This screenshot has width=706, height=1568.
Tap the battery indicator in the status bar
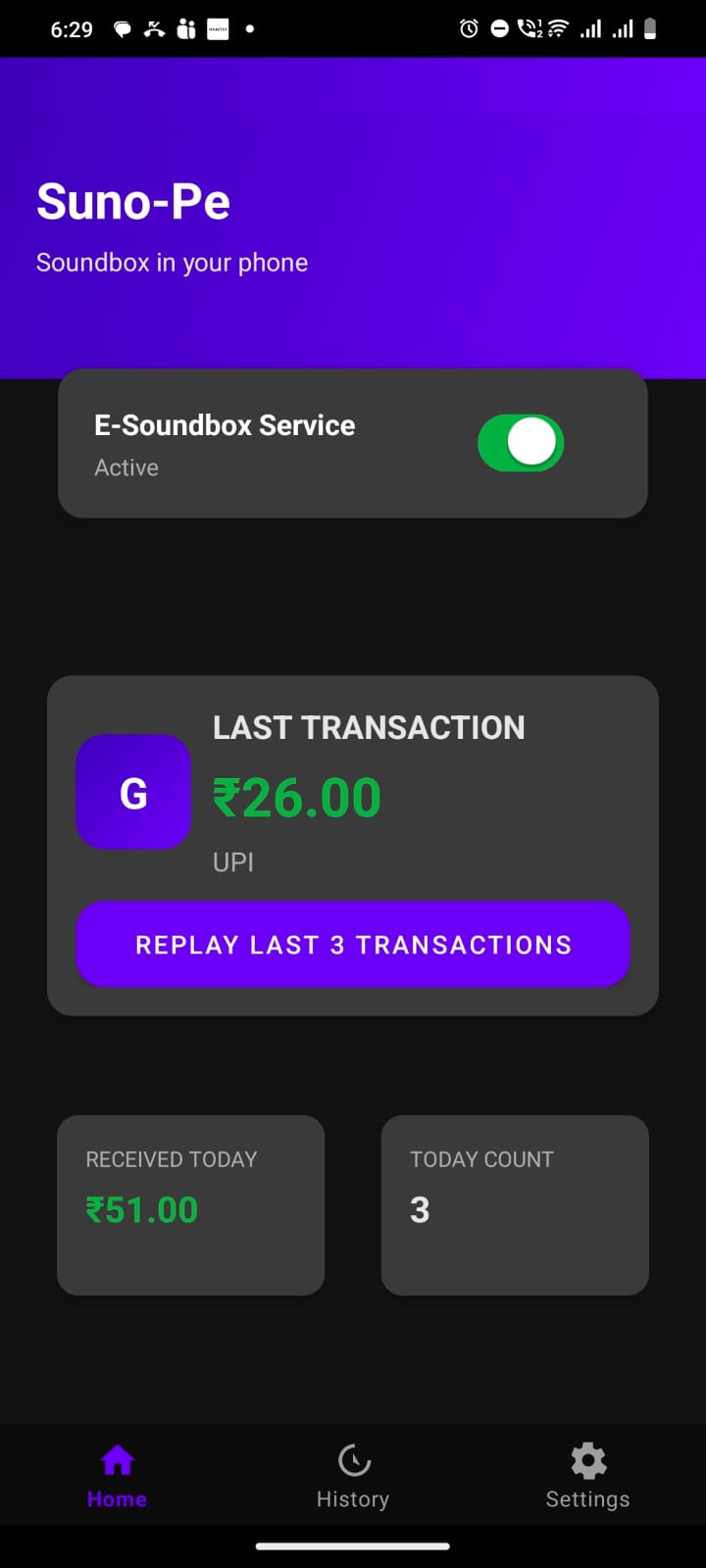[x=651, y=28]
